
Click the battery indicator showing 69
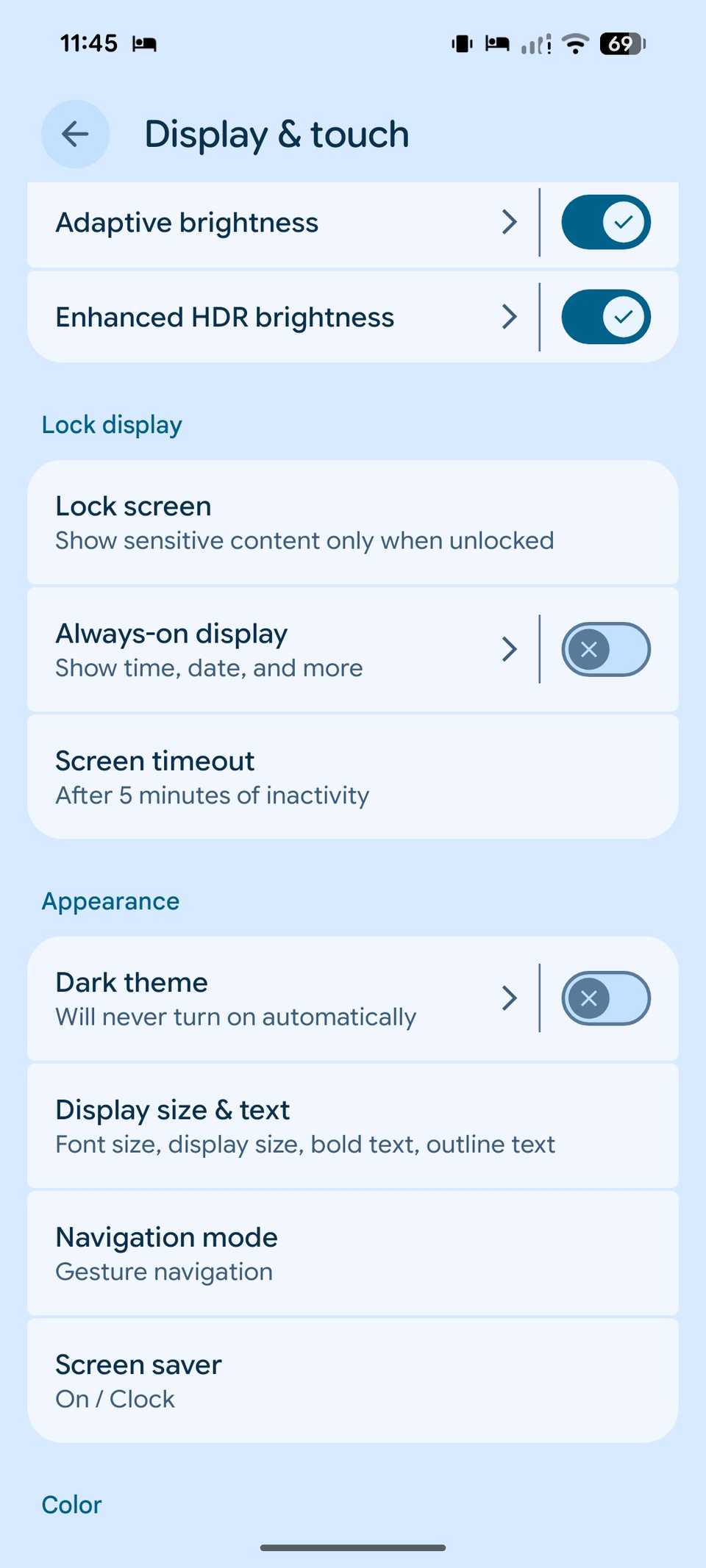[620, 44]
